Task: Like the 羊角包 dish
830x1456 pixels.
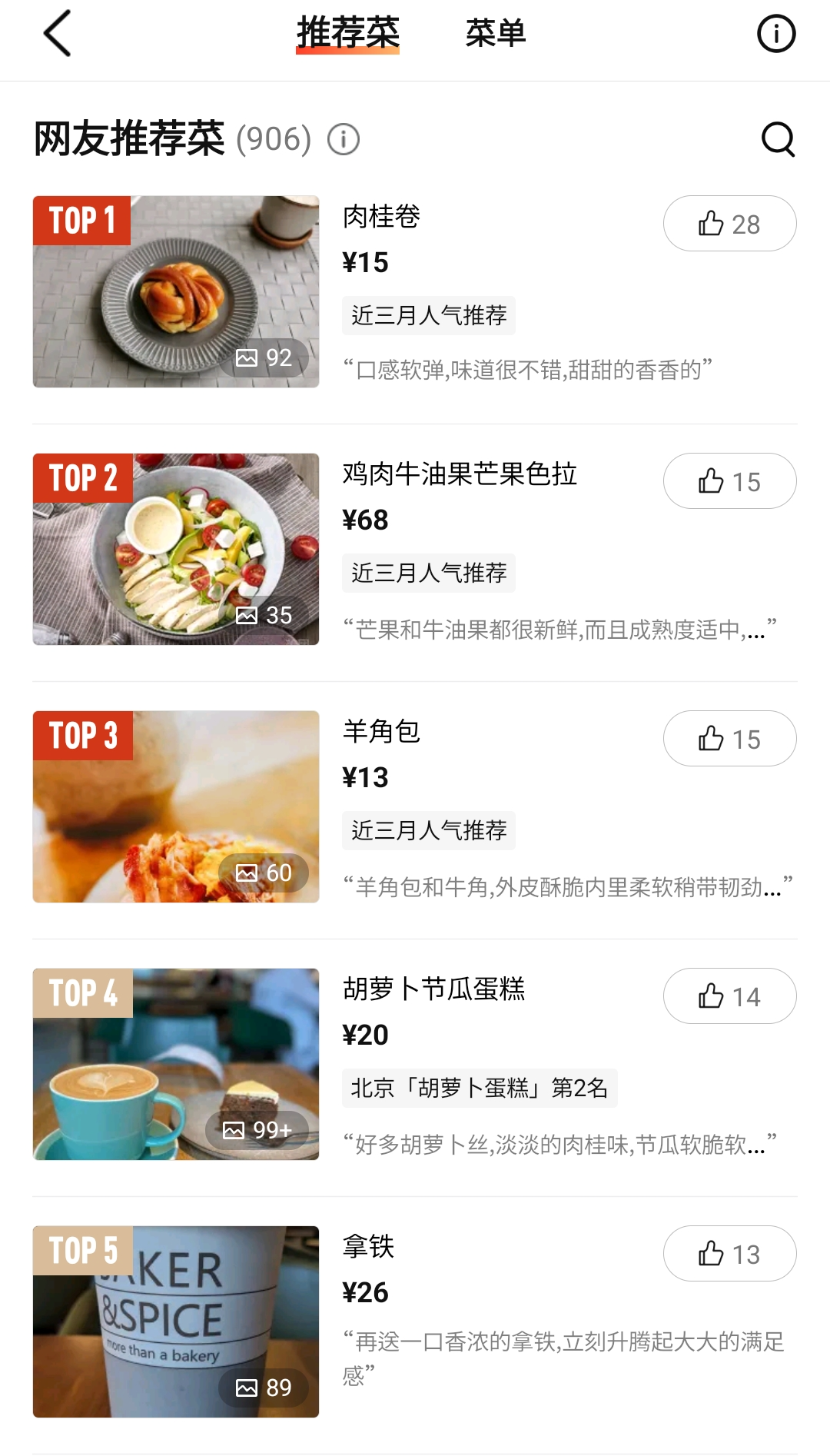Action: coord(729,739)
